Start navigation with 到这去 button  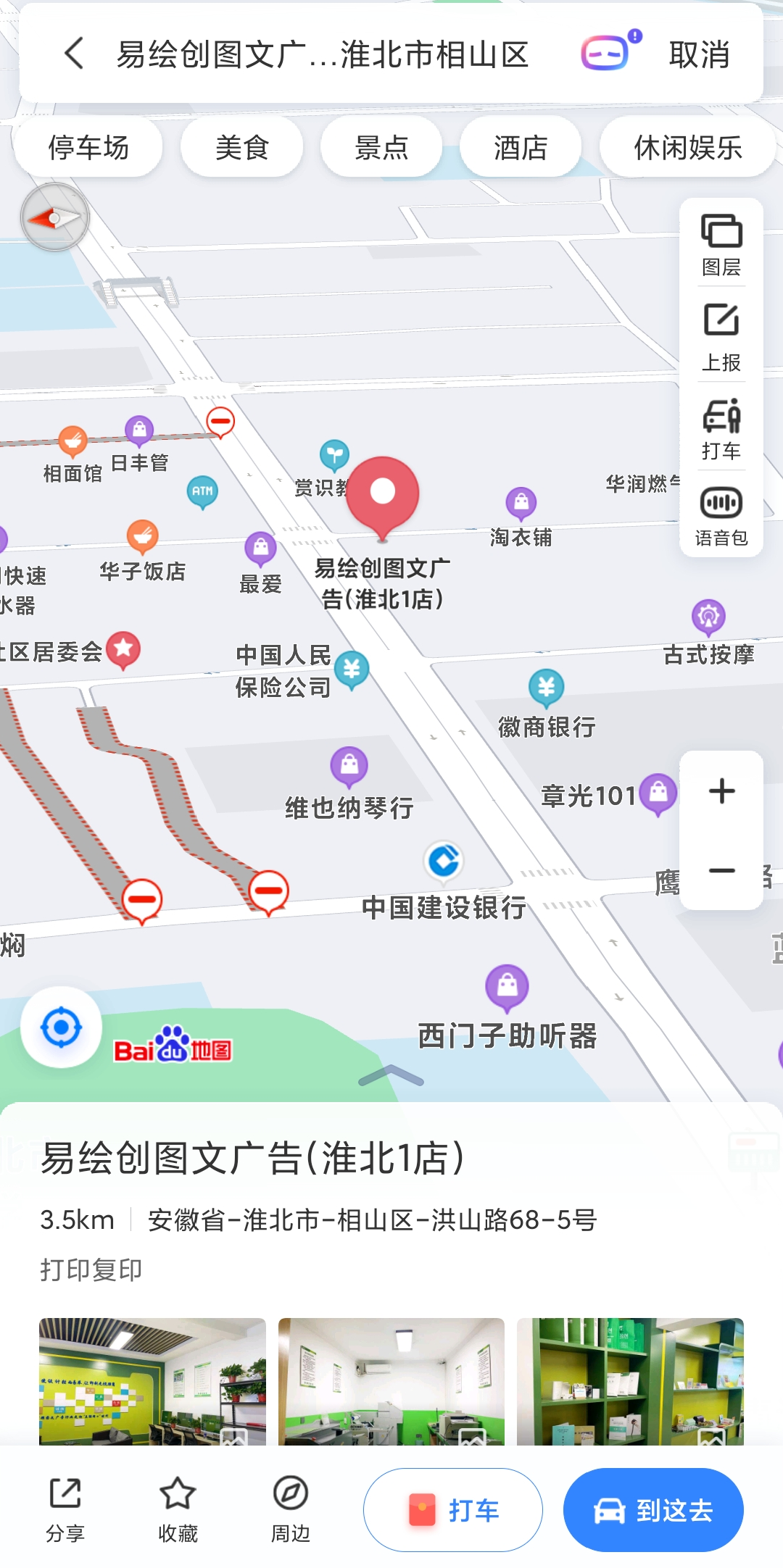point(653,1510)
